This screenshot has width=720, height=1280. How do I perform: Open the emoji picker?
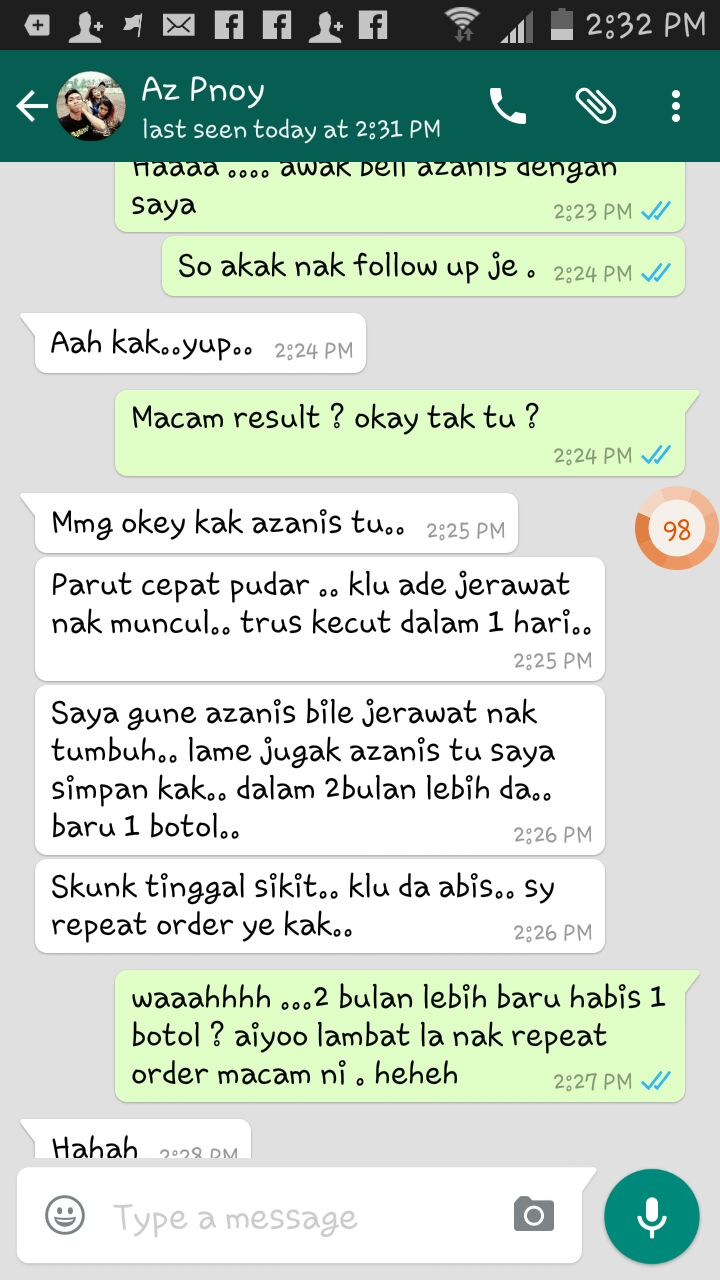[65, 1216]
